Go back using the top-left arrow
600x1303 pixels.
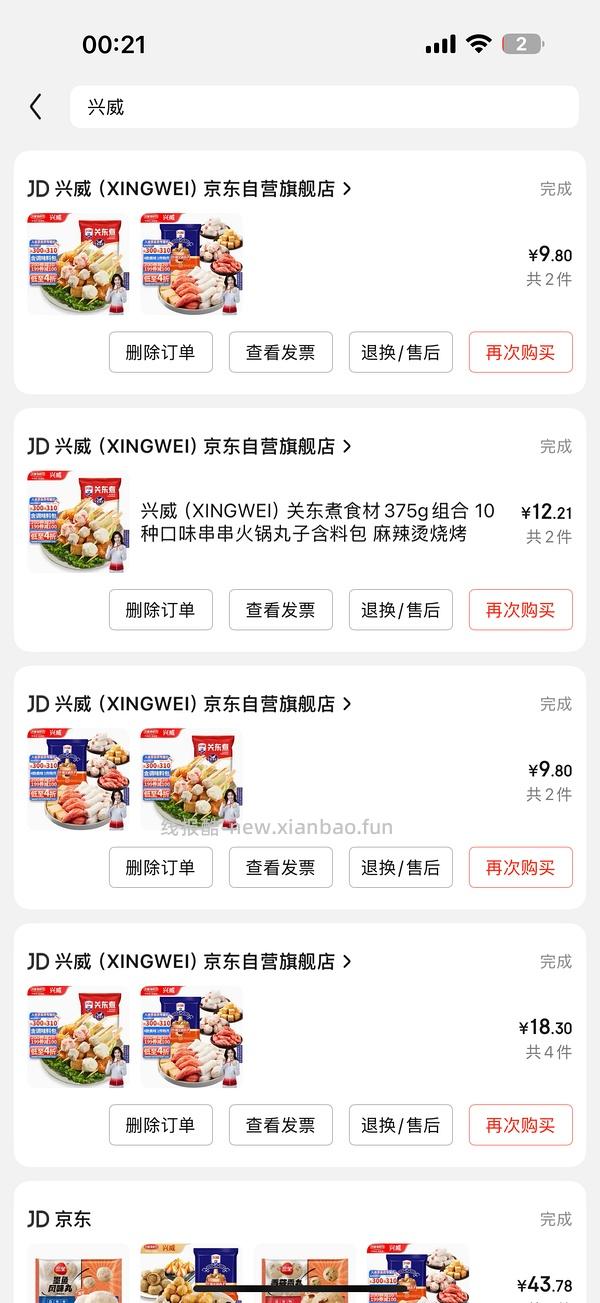point(36,107)
